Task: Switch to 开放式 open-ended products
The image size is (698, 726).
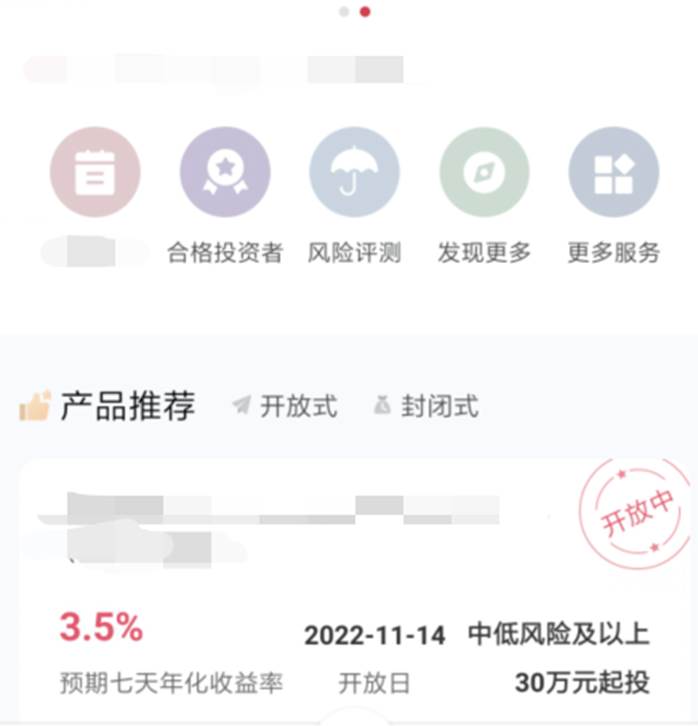Action: click(286, 406)
